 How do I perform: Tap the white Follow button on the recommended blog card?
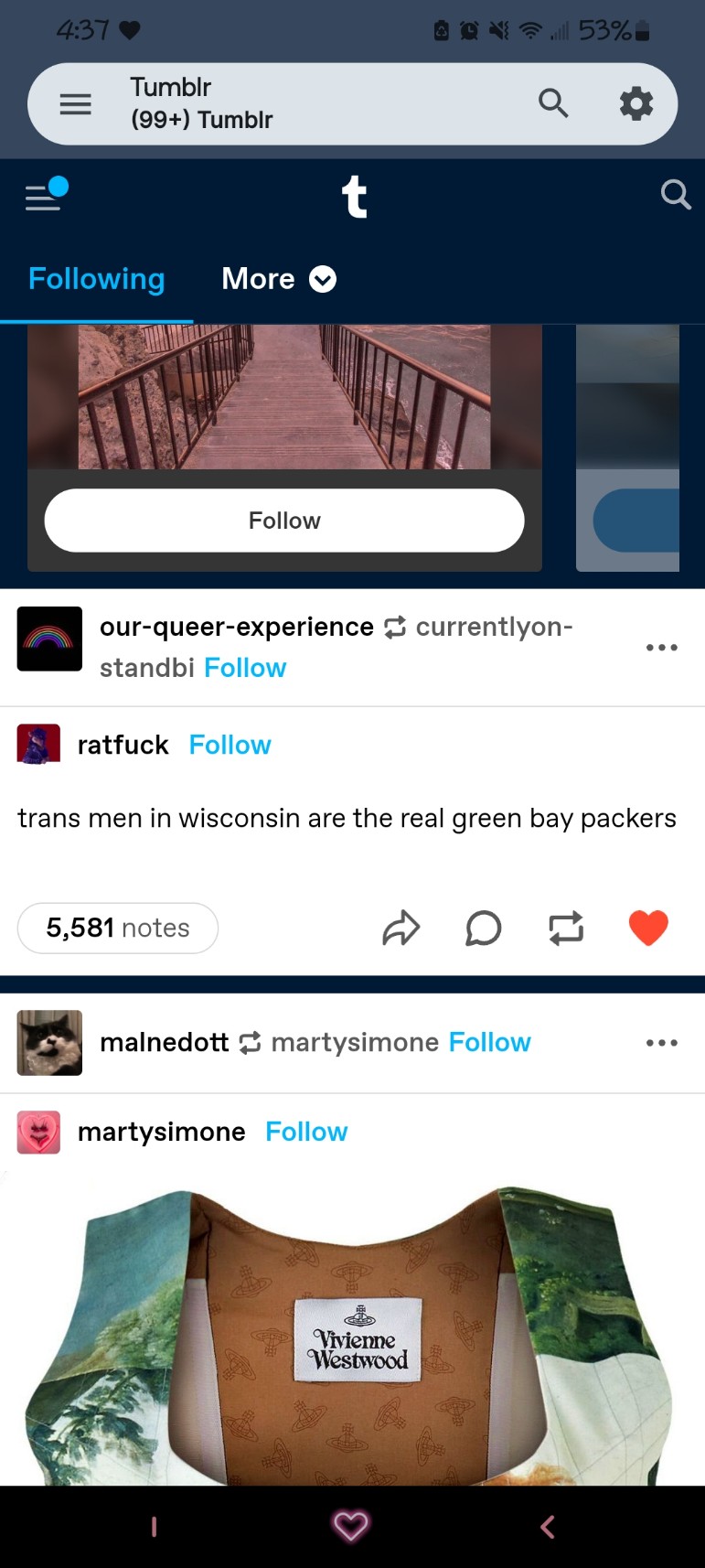click(284, 521)
